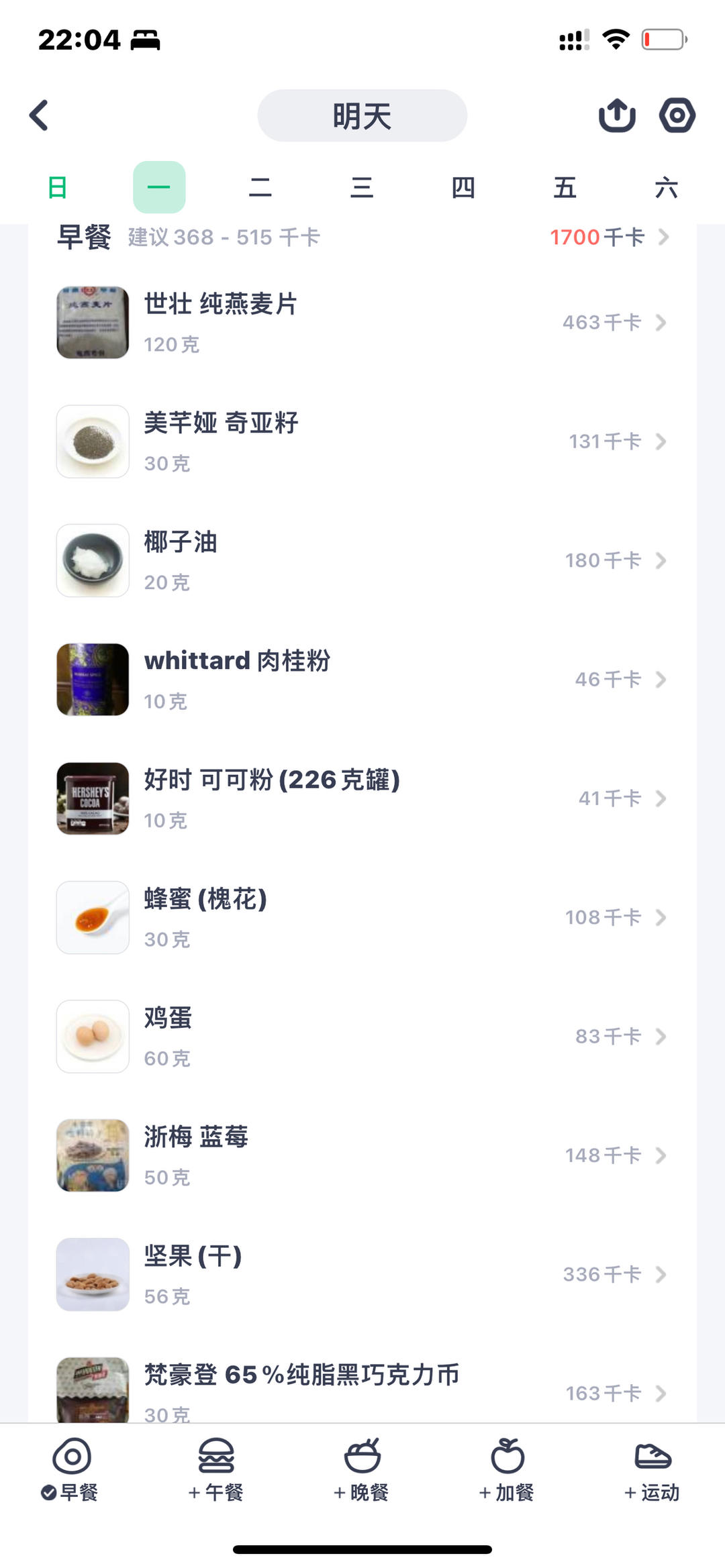Tap the 蜂蜜 (槐花) honey thumbnail image
Image resolution: width=725 pixels, height=1568 pixels.
point(92,917)
